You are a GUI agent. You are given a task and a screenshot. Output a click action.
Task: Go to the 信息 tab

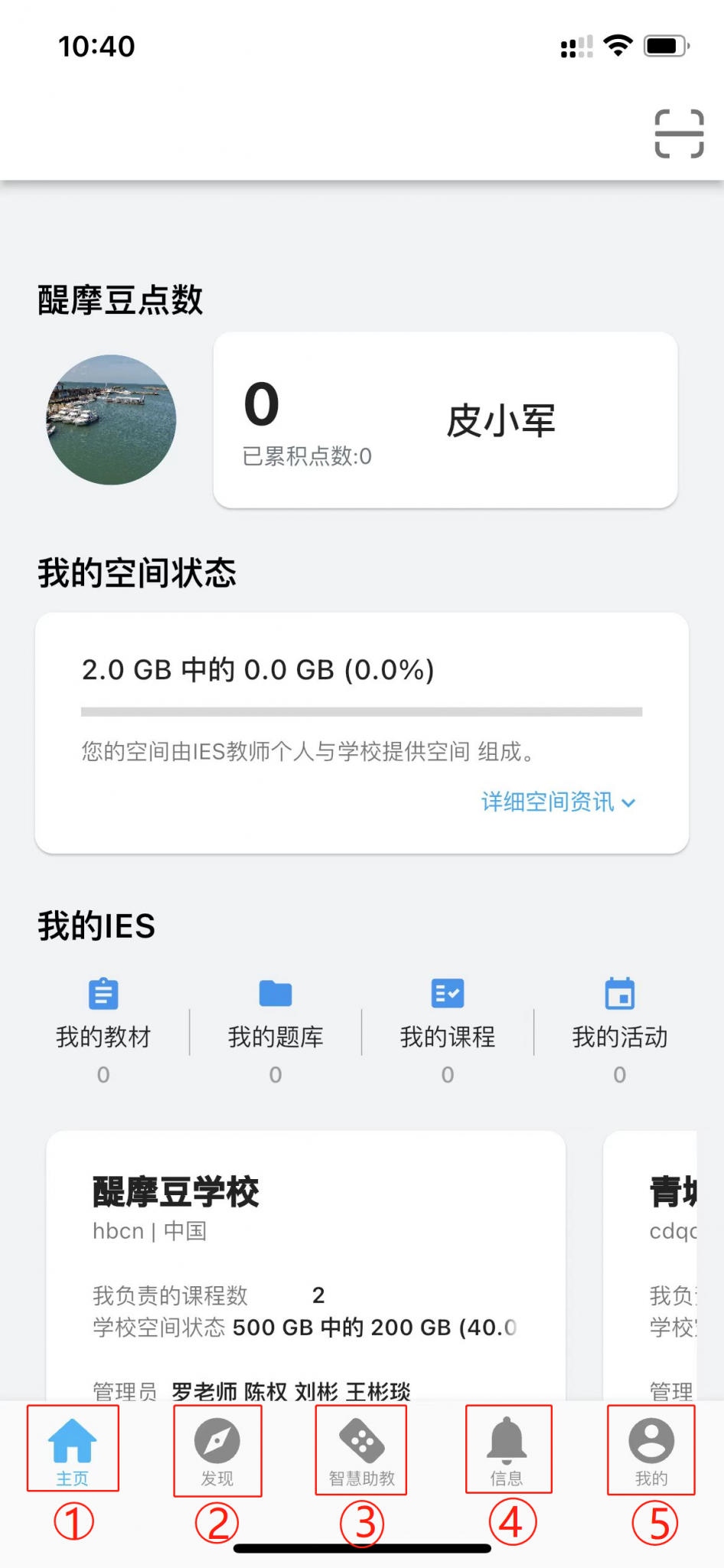pos(507,1449)
